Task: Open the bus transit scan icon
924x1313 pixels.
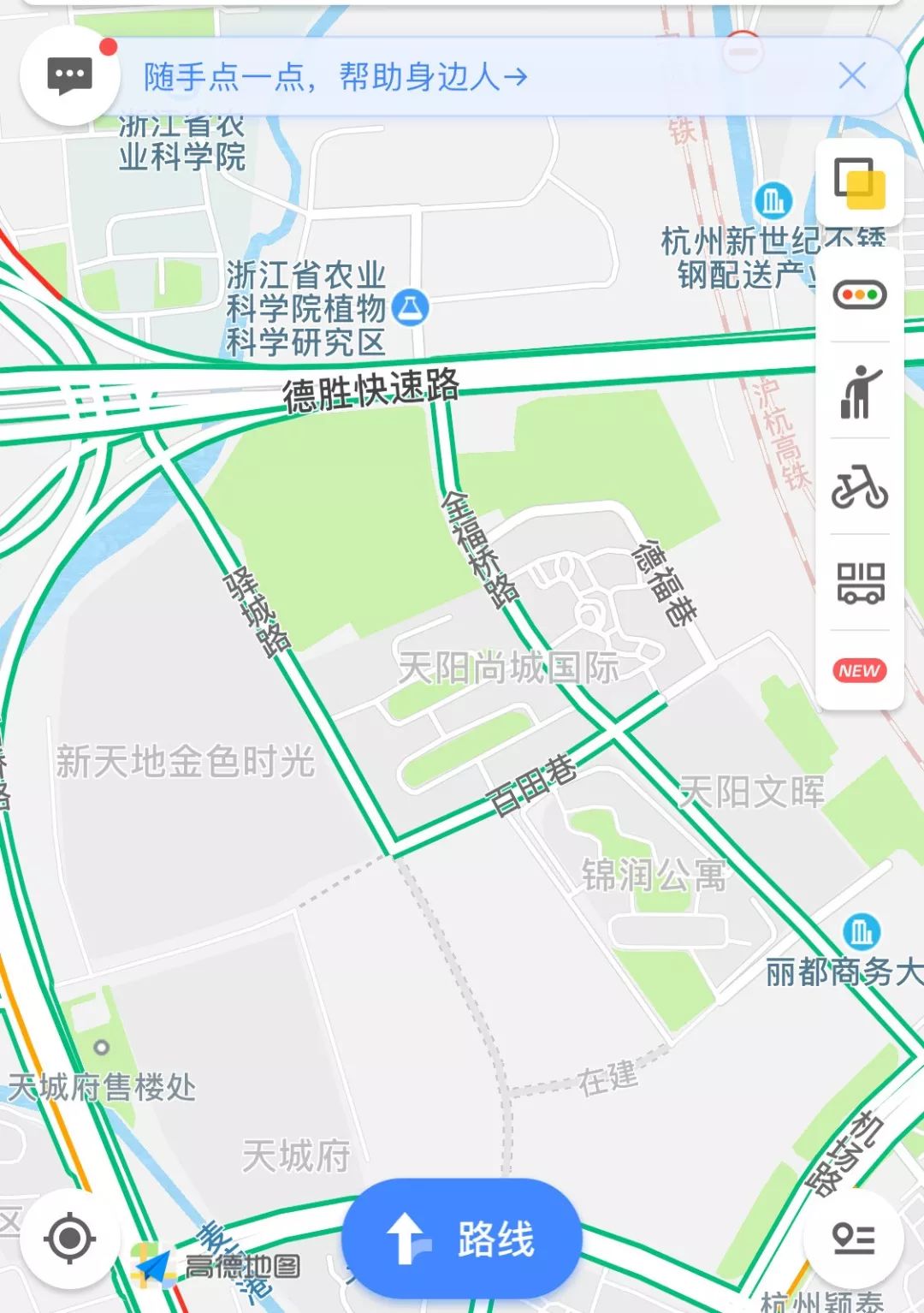Action: (x=860, y=584)
